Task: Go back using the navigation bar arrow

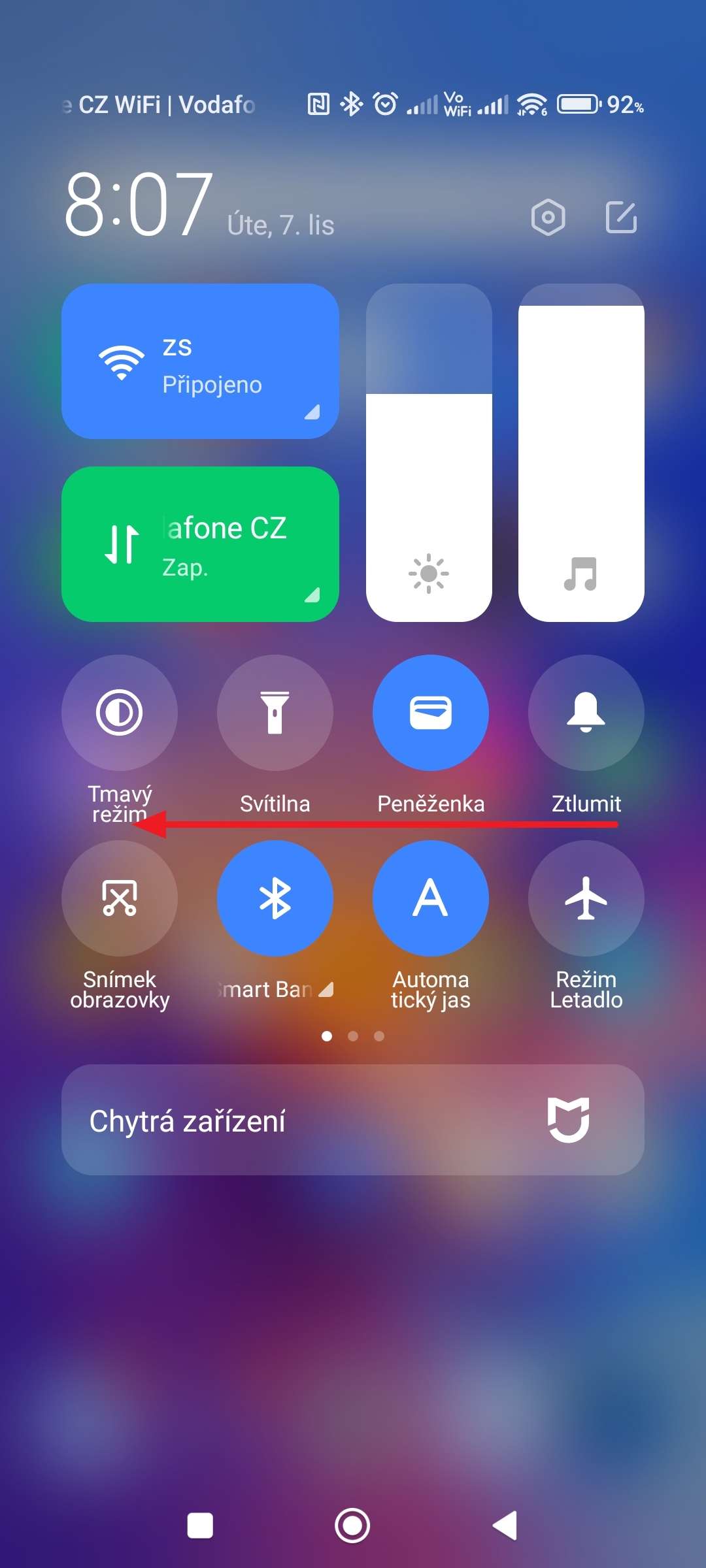Action: (505, 1526)
